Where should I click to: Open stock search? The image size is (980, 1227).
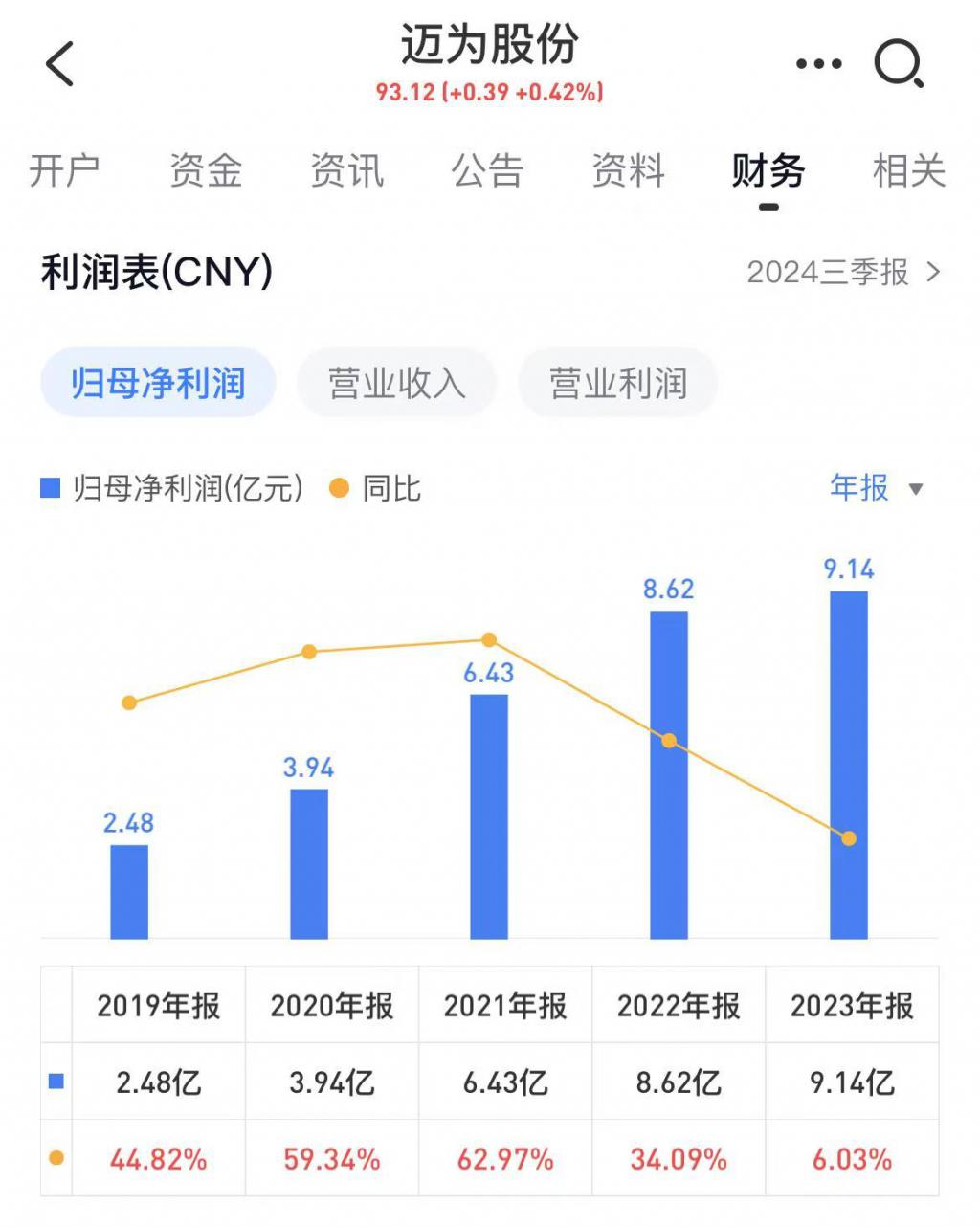[899, 65]
